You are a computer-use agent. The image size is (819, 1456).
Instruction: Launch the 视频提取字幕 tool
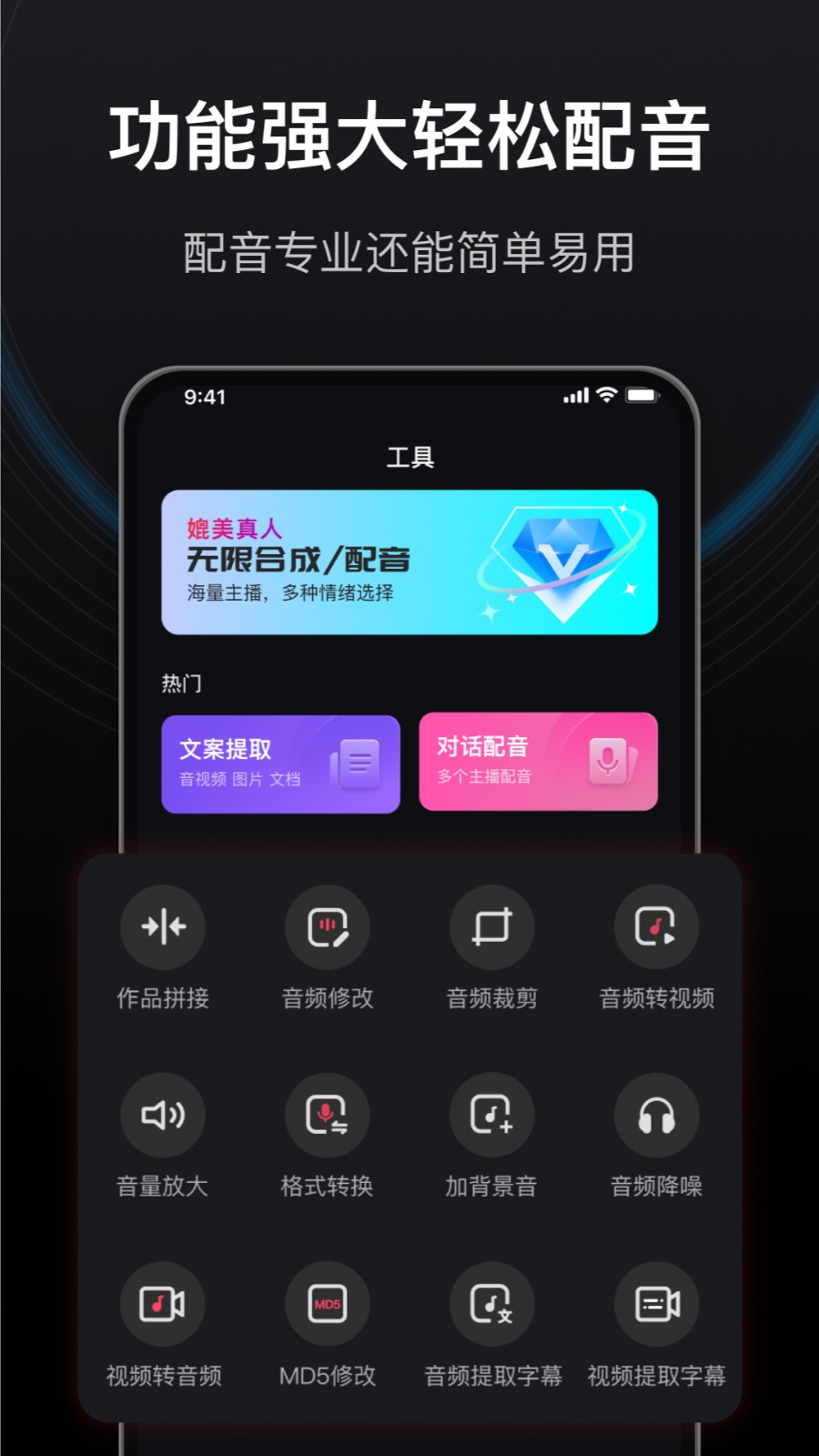pos(656,1304)
